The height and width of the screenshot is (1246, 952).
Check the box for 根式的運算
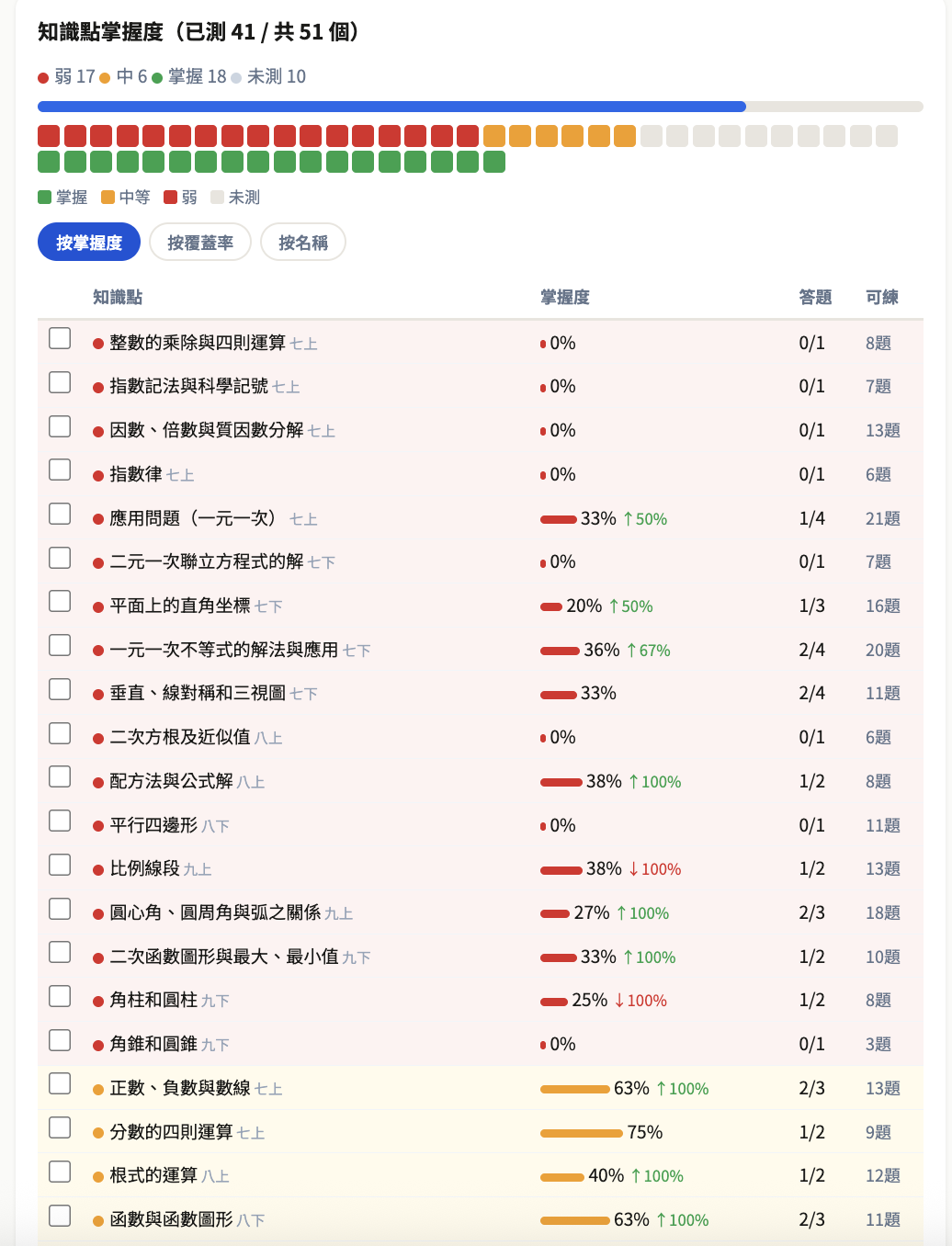click(60, 1172)
